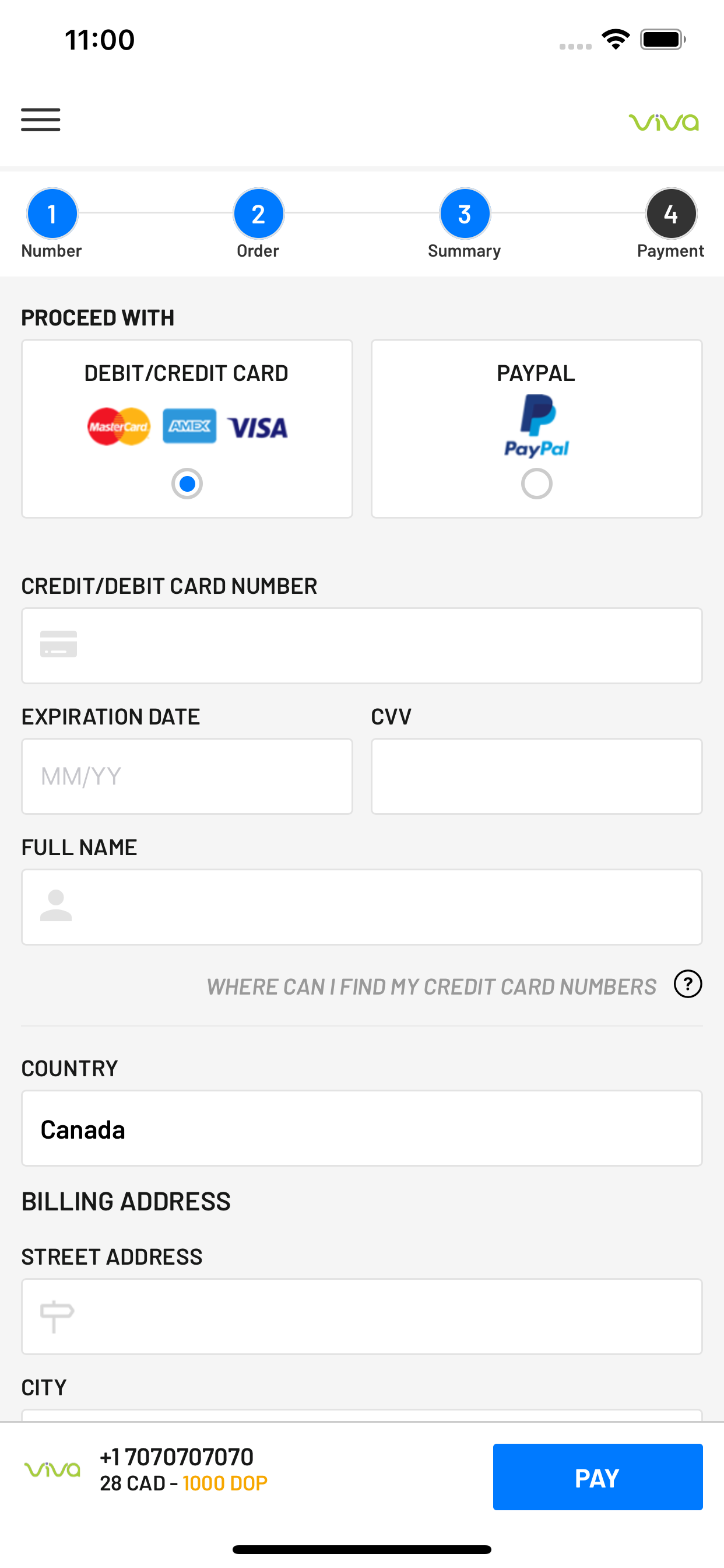Image resolution: width=724 pixels, height=1568 pixels.
Task: Go to step 1 Number
Action: click(x=52, y=213)
